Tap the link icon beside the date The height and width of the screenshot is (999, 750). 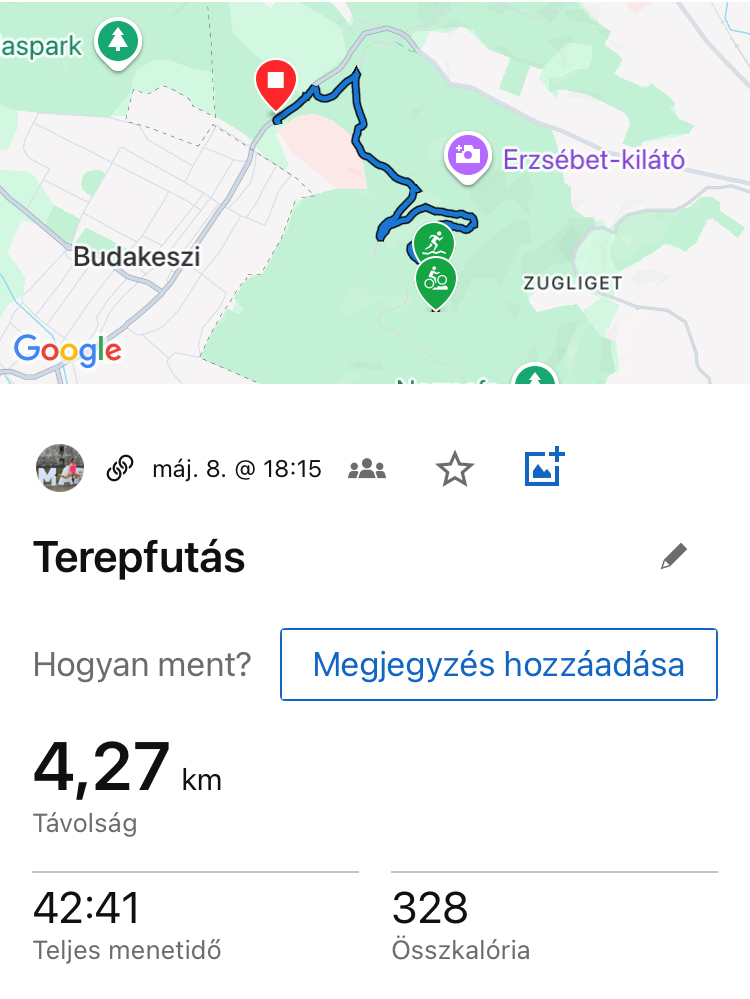point(120,468)
